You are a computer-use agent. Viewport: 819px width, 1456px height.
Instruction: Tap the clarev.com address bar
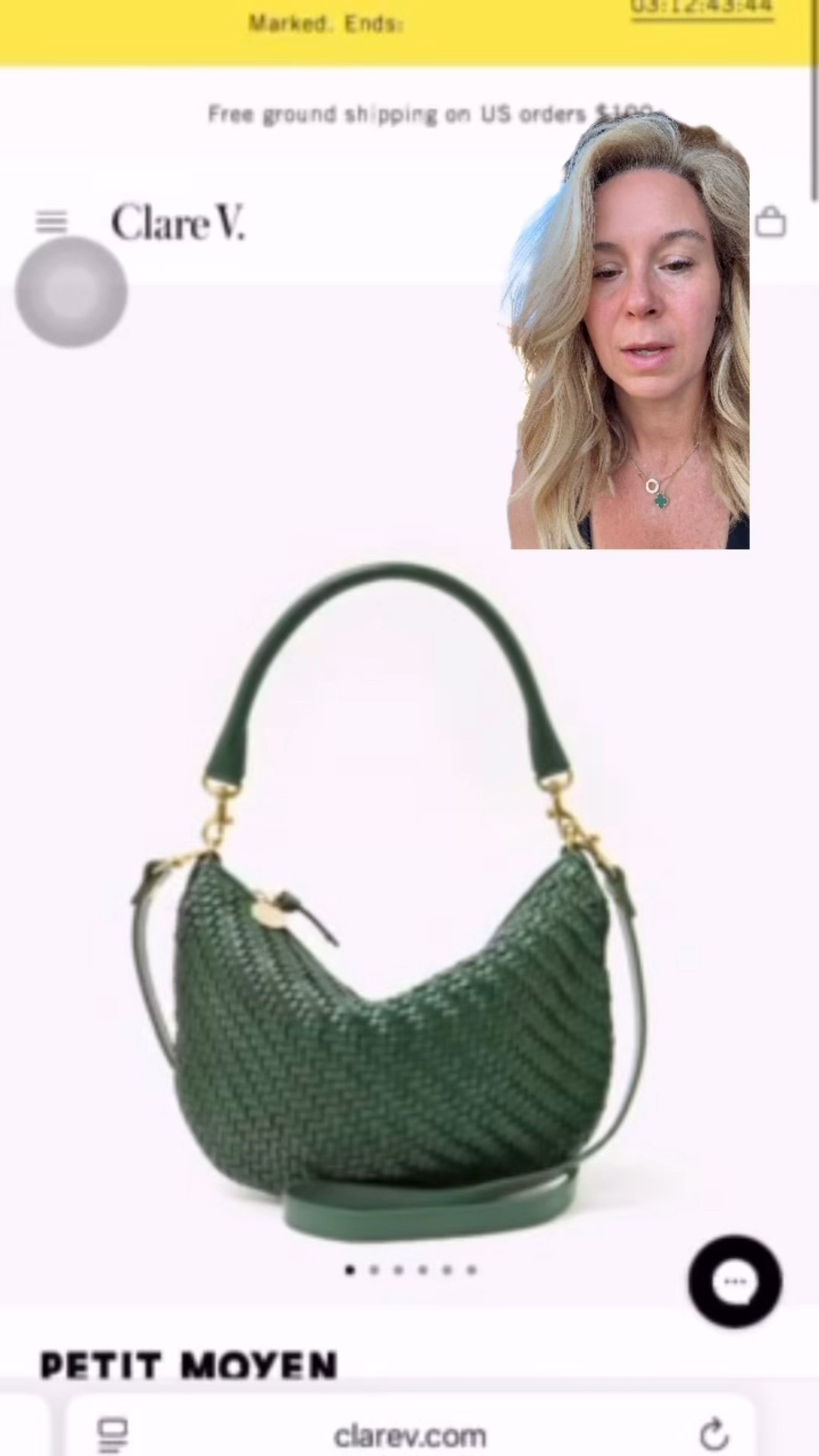409,1435
